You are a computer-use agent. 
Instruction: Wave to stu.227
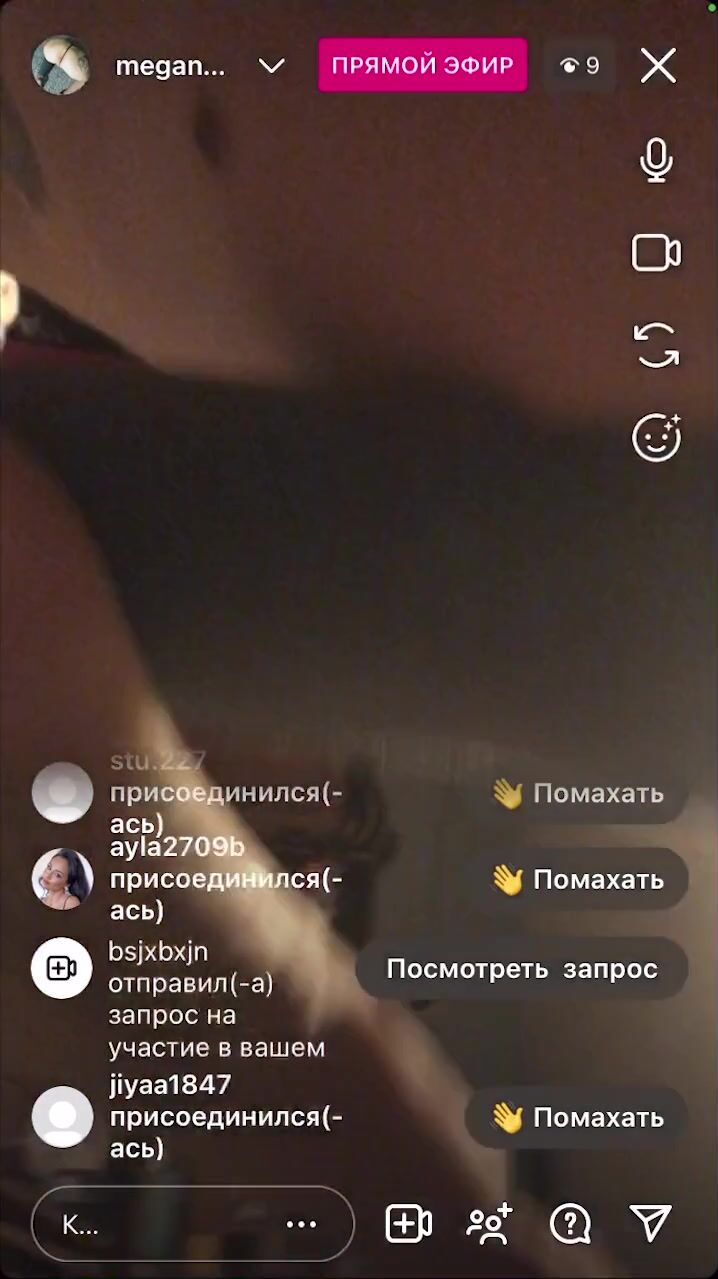coord(577,794)
